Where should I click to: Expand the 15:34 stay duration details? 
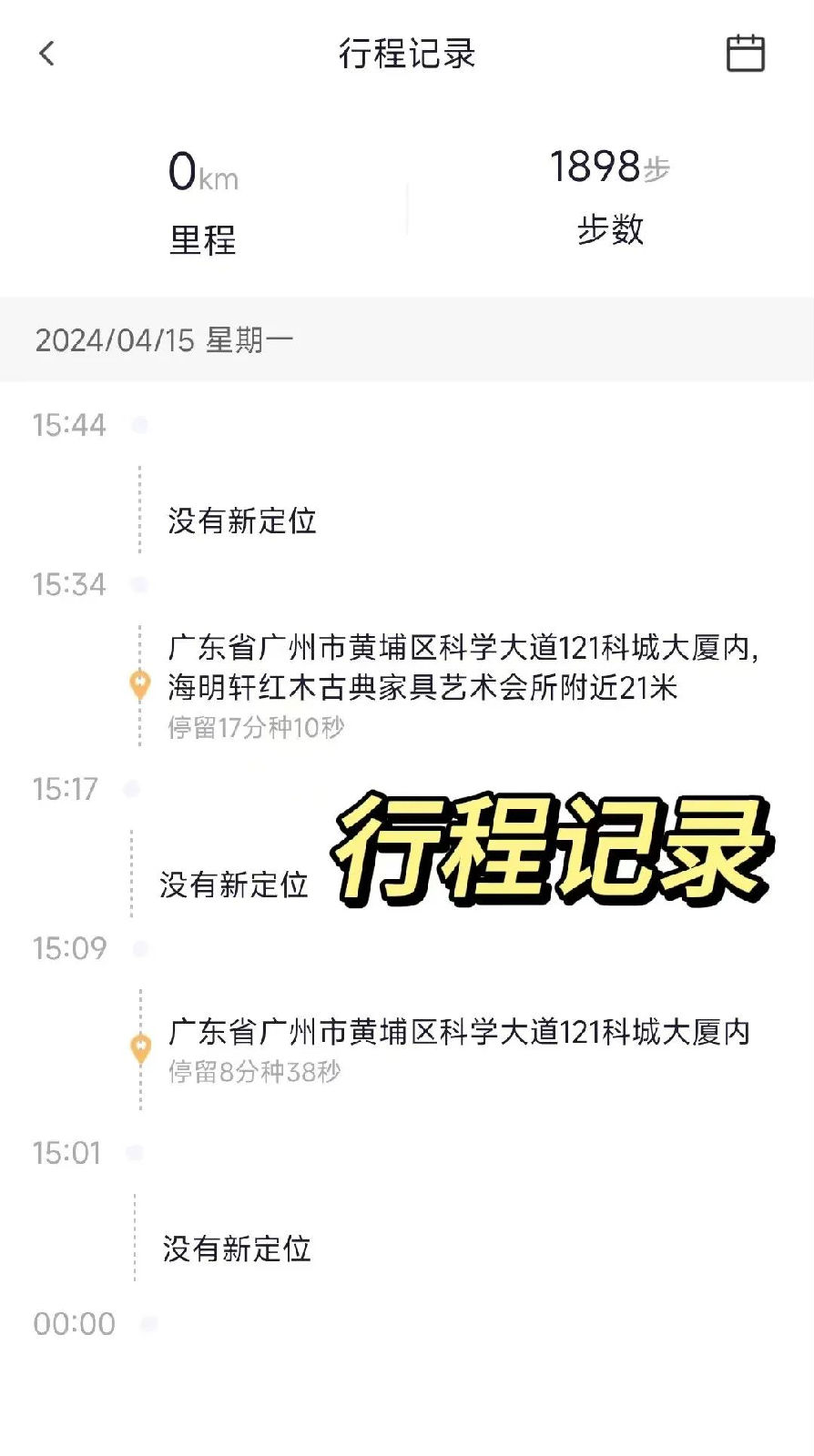[258, 726]
